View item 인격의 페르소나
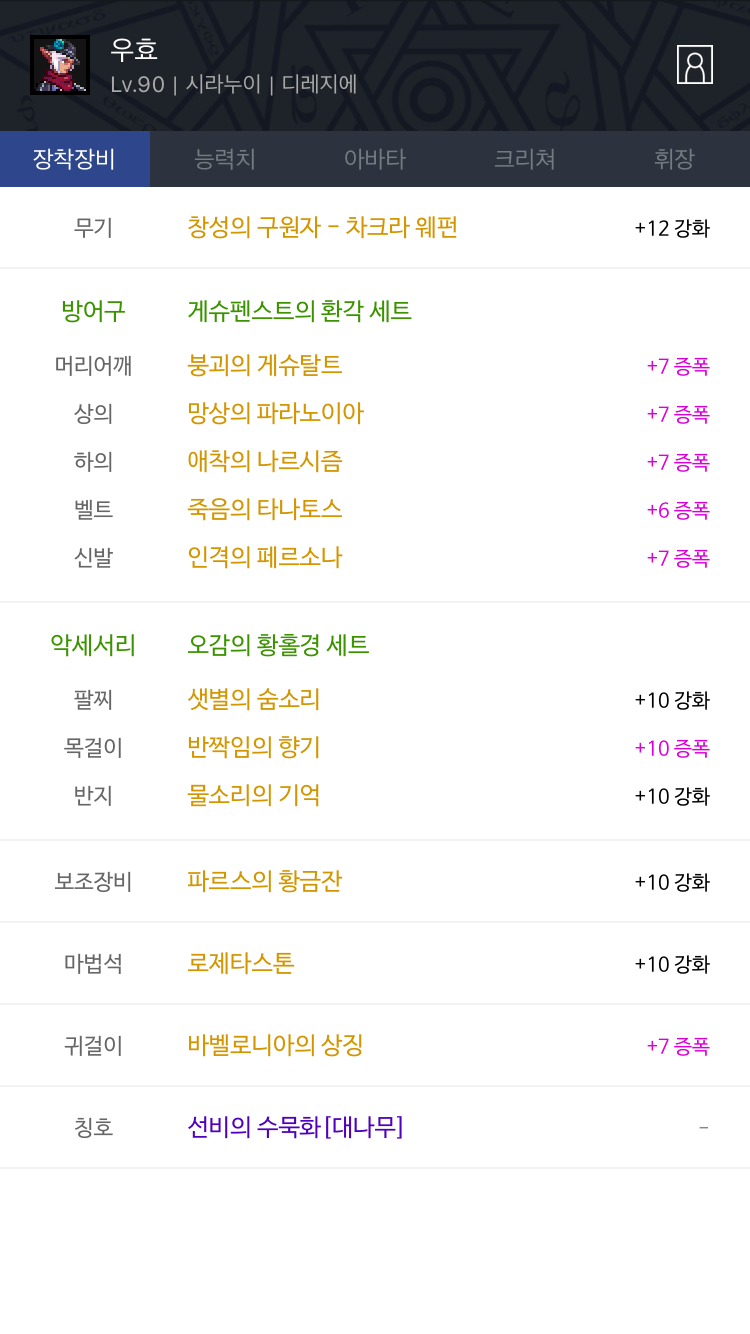This screenshot has width=750, height=1334. (x=265, y=557)
